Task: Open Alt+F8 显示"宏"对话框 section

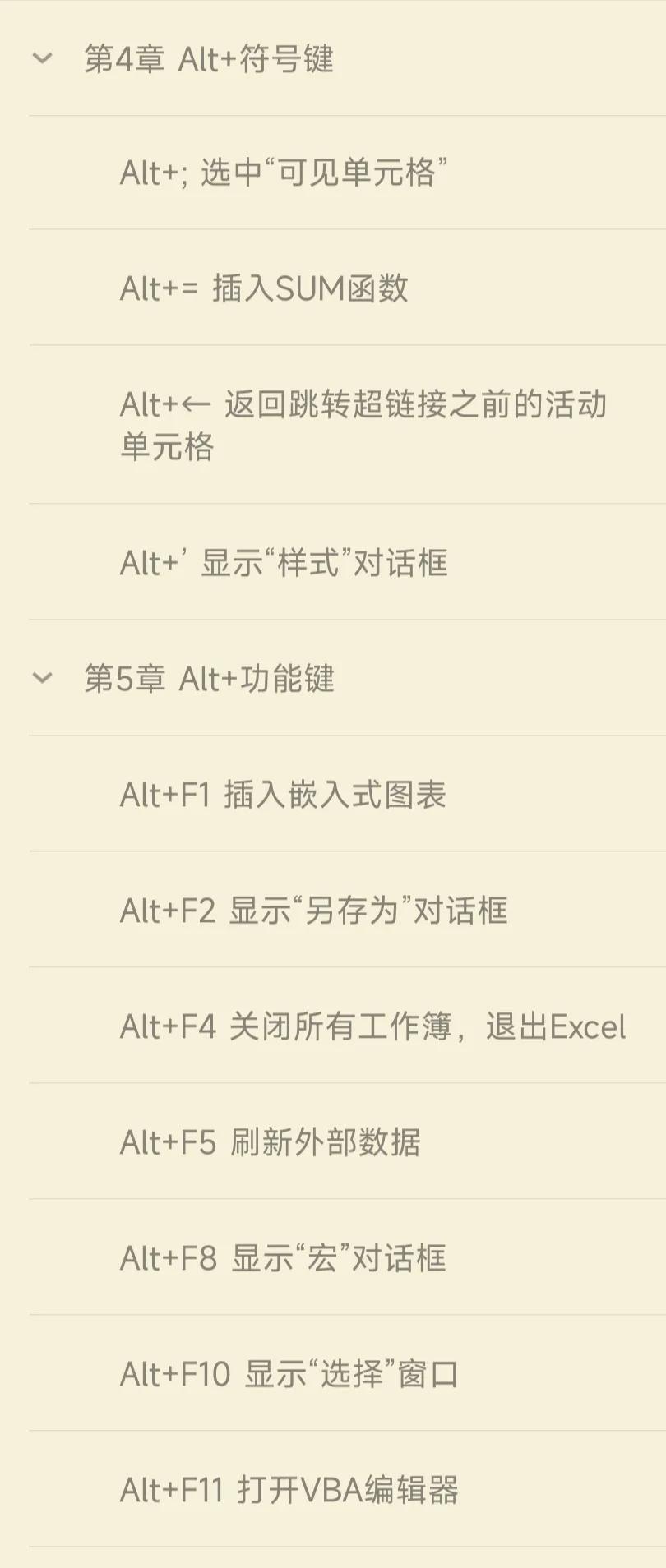Action: click(x=283, y=1258)
